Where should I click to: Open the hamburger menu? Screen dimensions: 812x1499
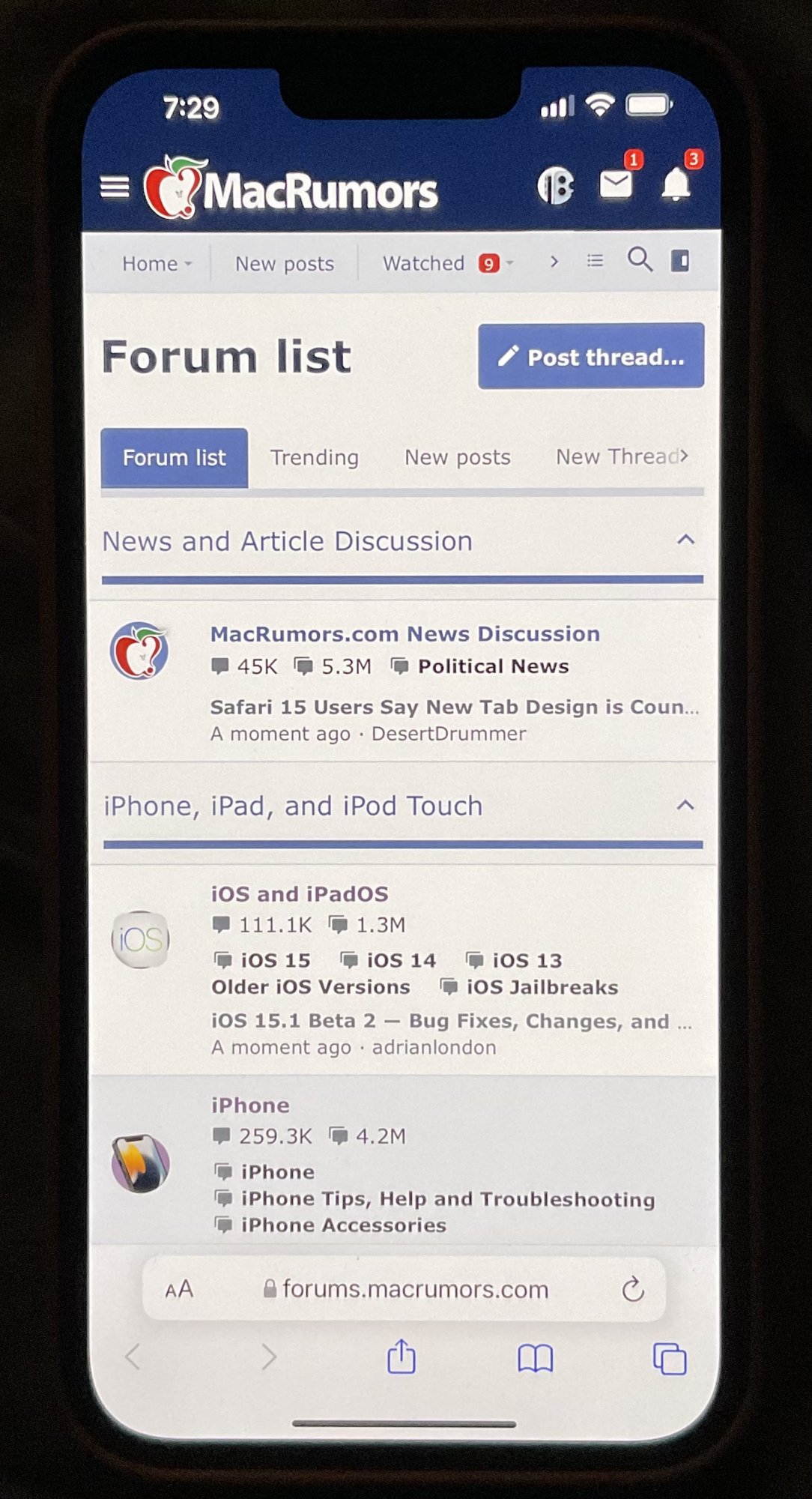[115, 187]
